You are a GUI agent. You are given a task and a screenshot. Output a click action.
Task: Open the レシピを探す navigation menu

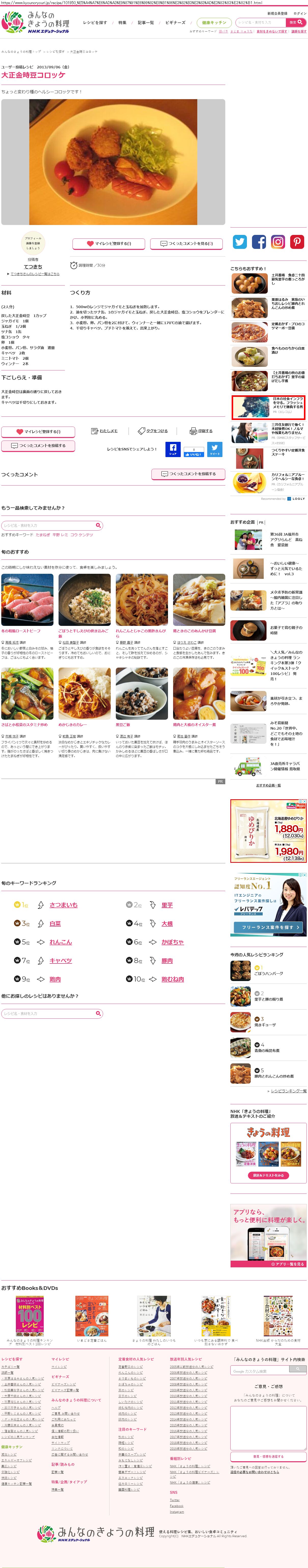(94, 23)
